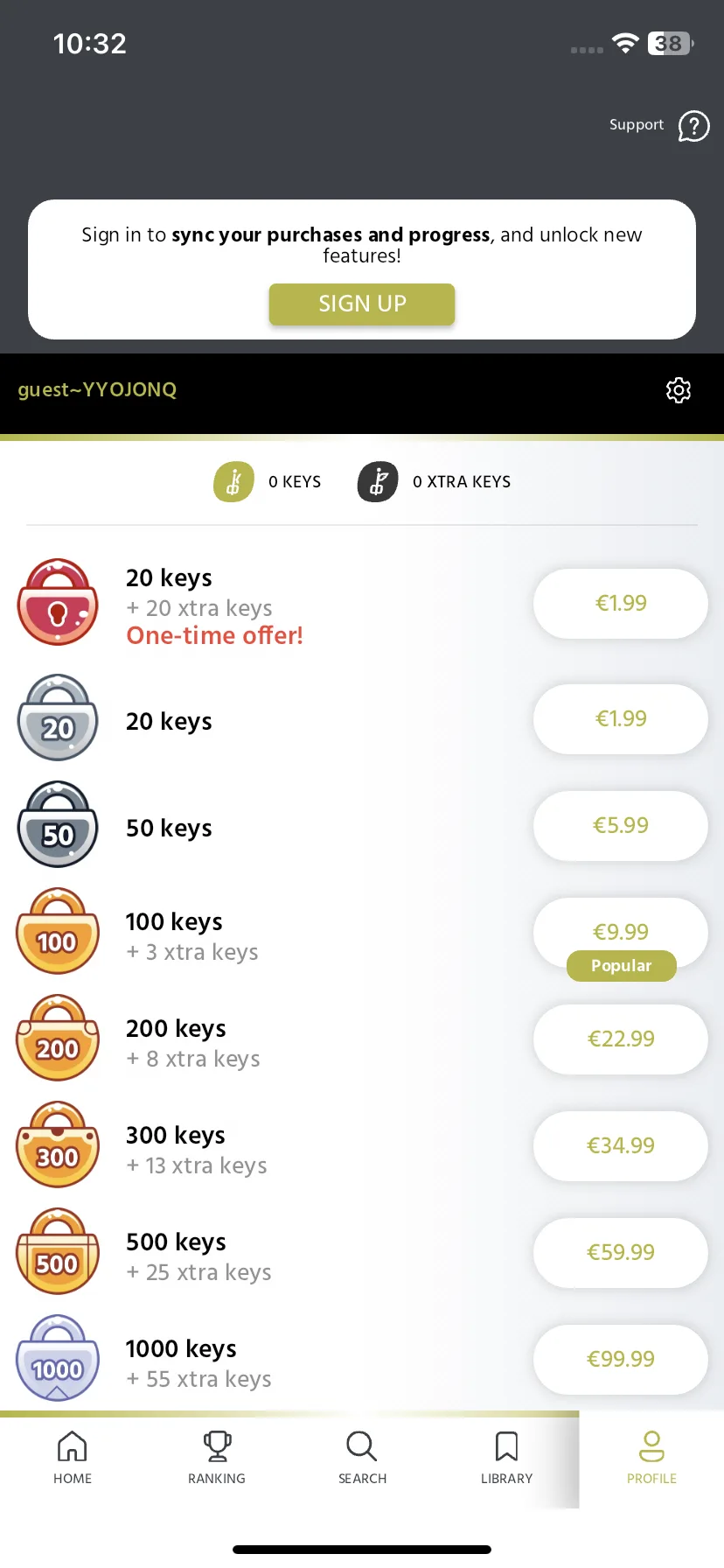The height and width of the screenshot is (1568, 724).
Task: Switch to the Library tab
Action: tap(506, 1458)
